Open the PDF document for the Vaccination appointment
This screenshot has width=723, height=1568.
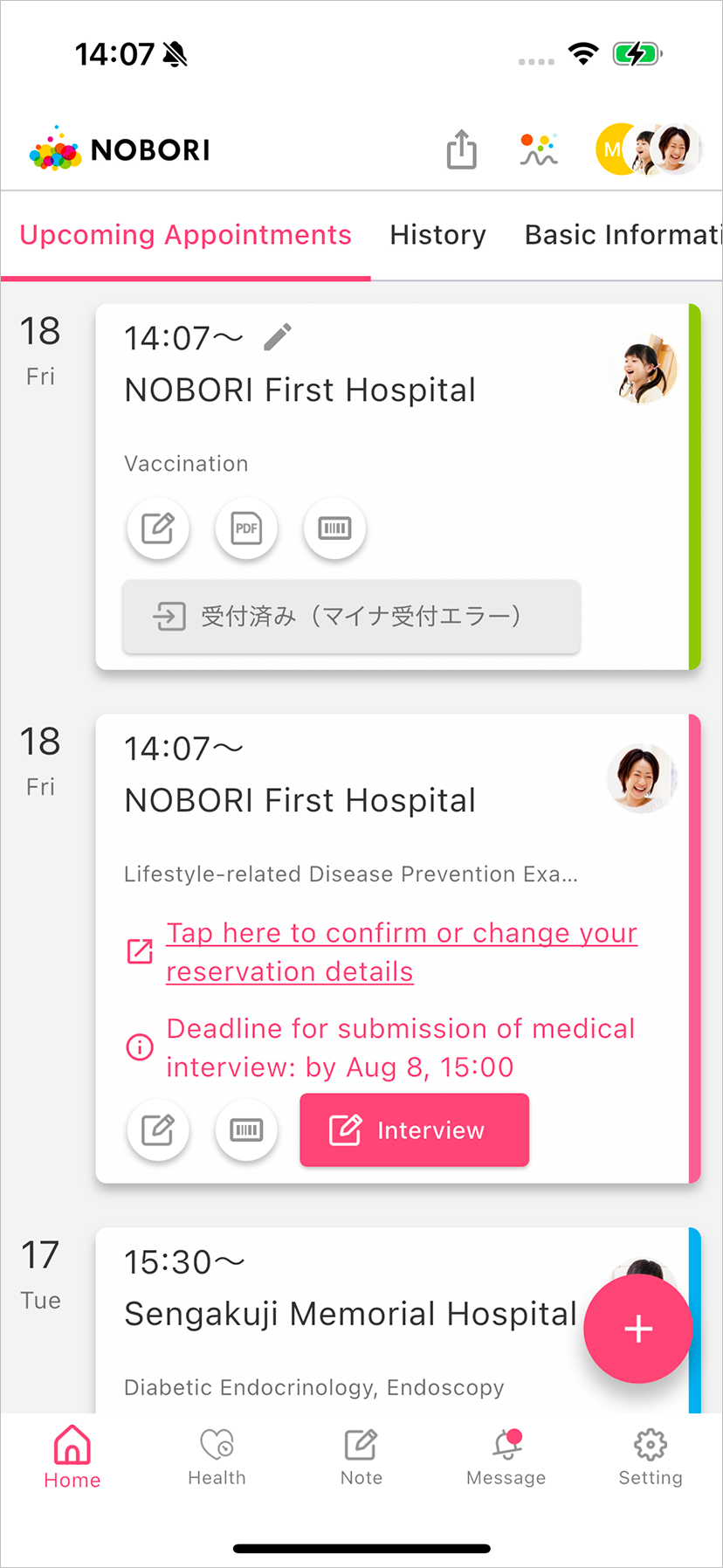point(246,528)
